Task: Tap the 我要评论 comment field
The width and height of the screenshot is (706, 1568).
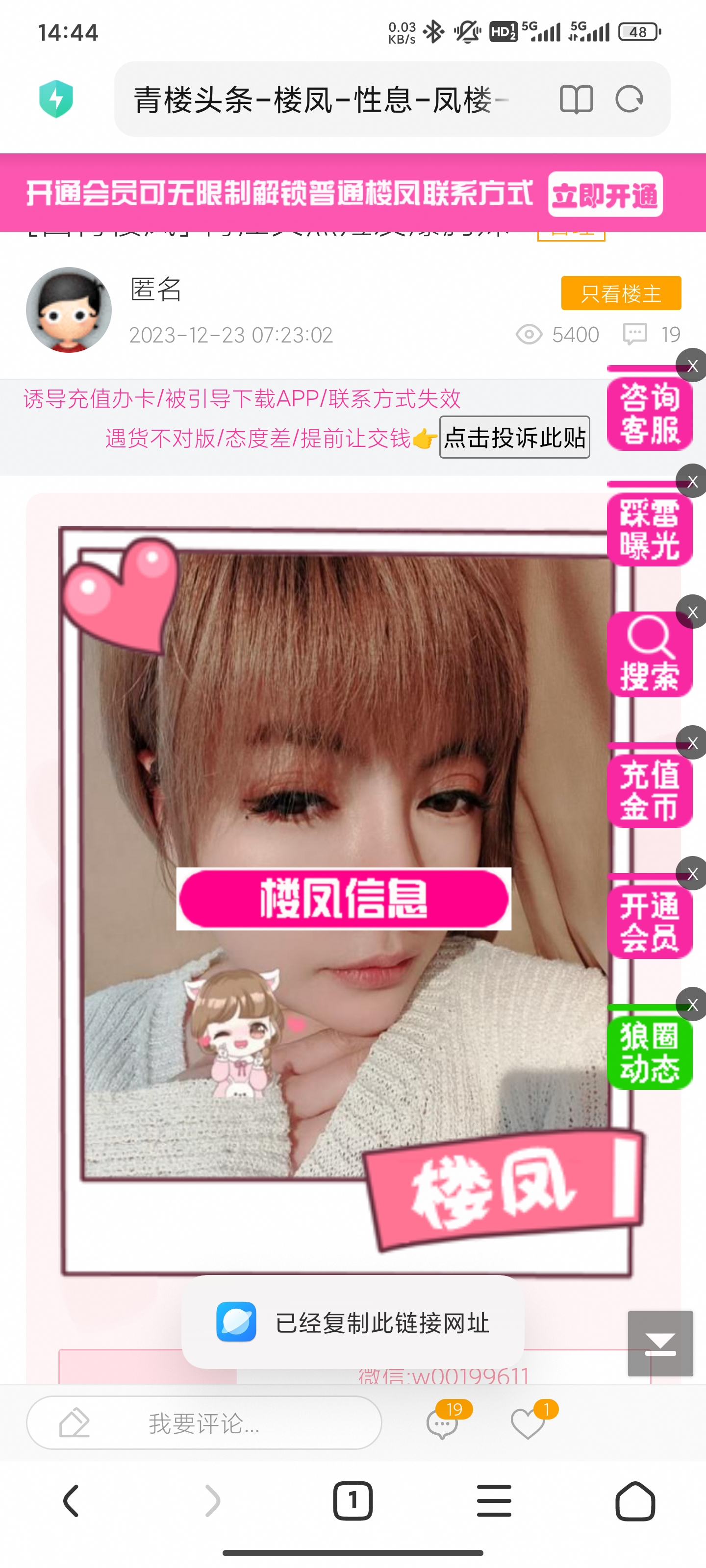Action: [204, 1423]
